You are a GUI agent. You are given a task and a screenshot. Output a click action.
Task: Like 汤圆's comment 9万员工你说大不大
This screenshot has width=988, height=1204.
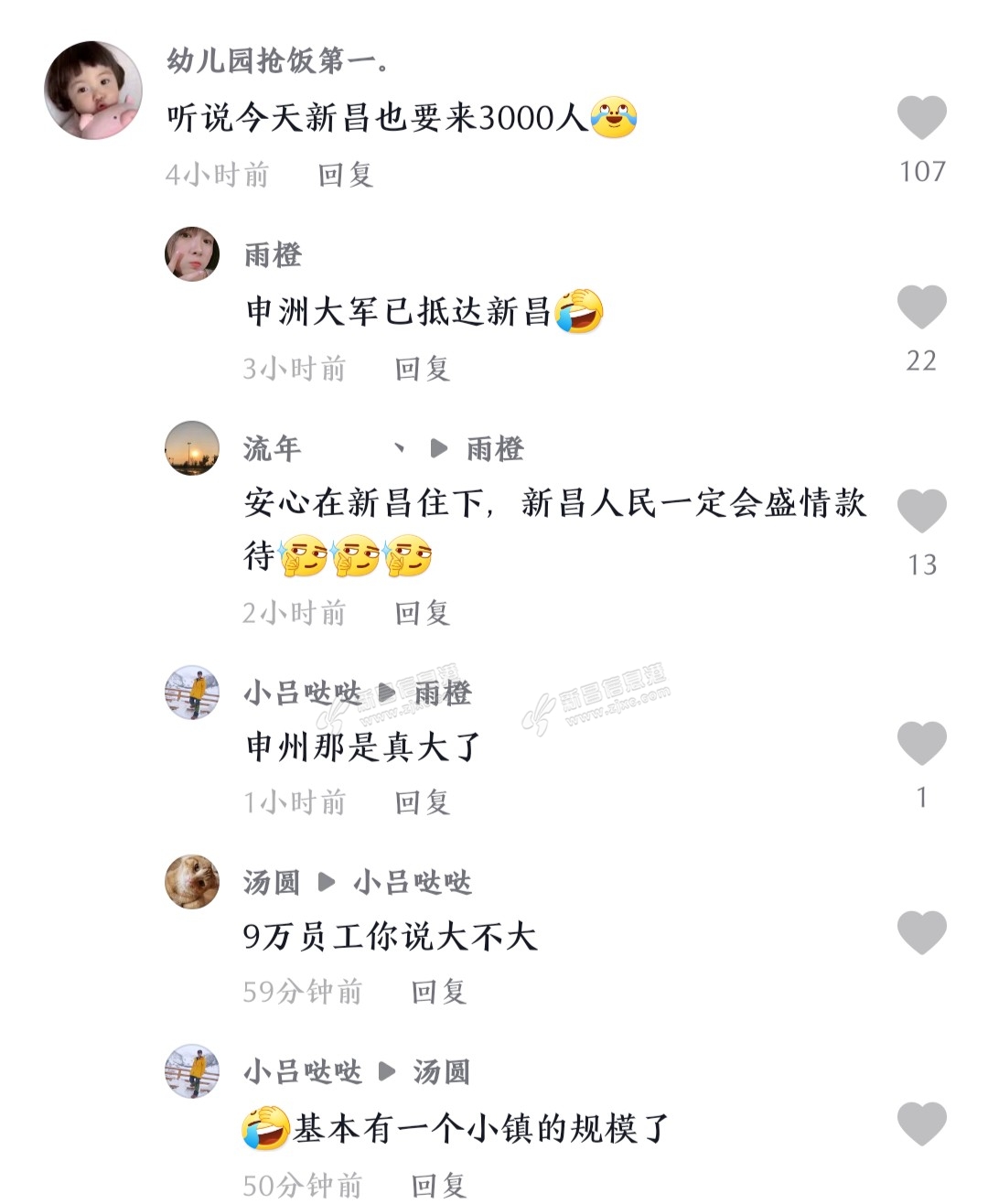point(921,933)
